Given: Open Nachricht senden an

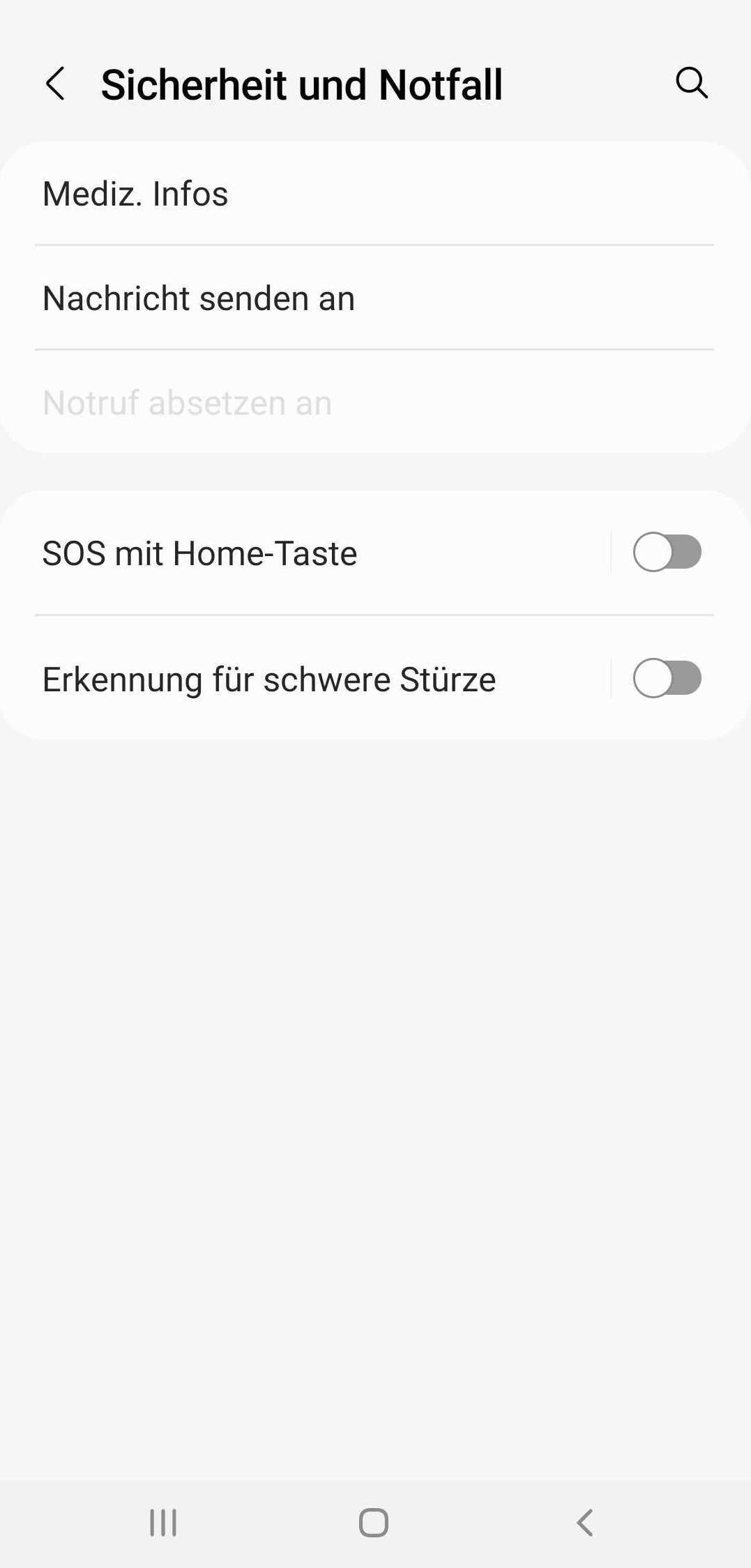Looking at the screenshot, I should click(199, 298).
